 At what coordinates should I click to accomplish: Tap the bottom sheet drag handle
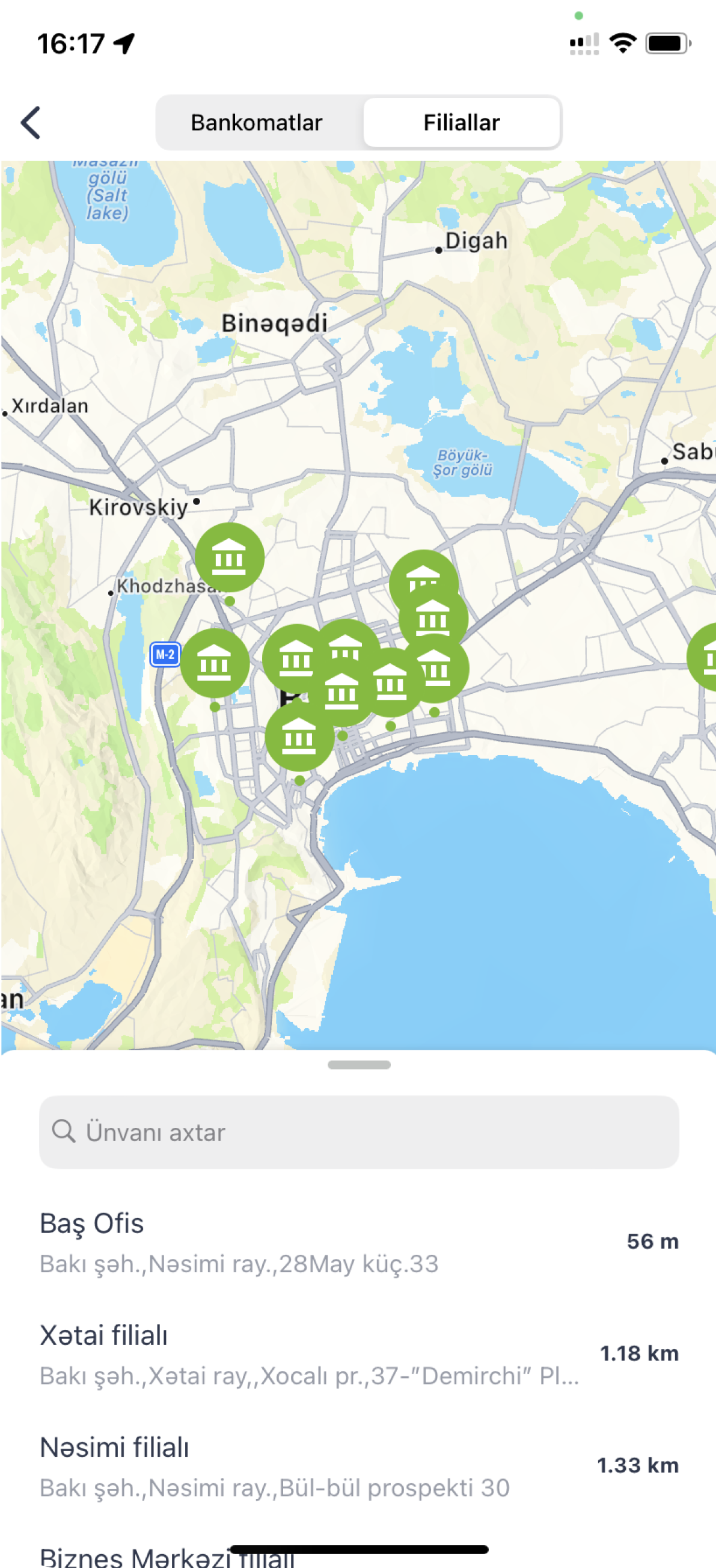click(359, 1065)
